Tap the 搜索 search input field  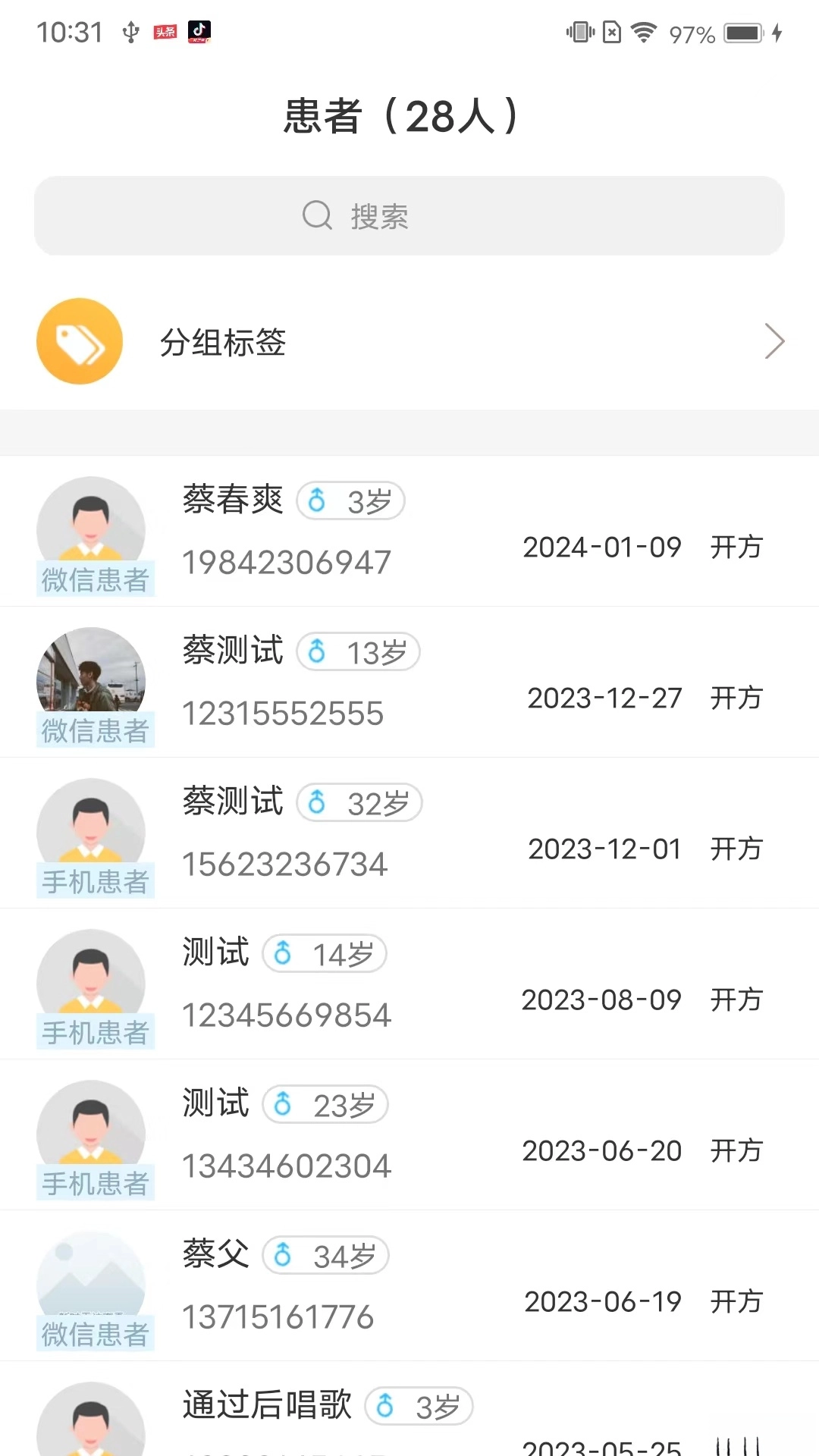409,215
